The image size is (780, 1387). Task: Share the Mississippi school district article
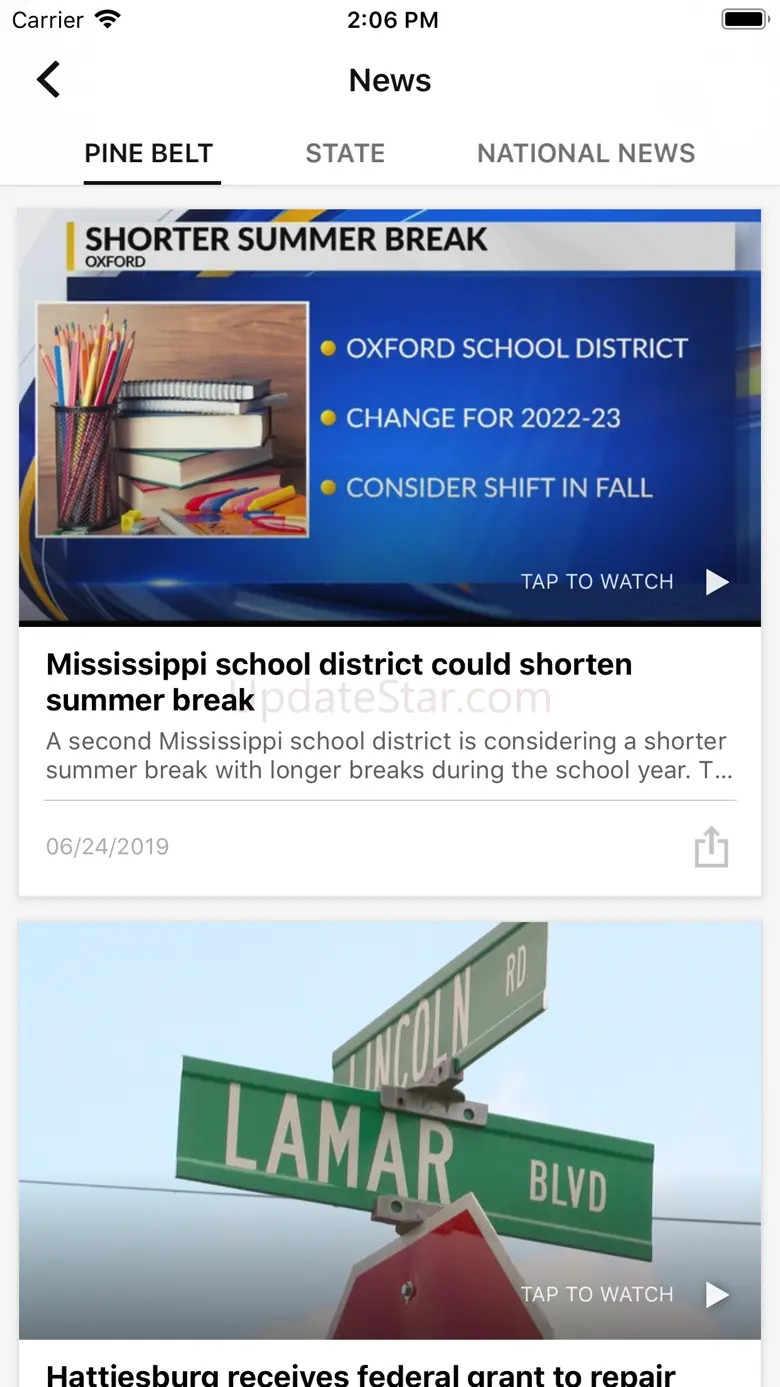(711, 847)
